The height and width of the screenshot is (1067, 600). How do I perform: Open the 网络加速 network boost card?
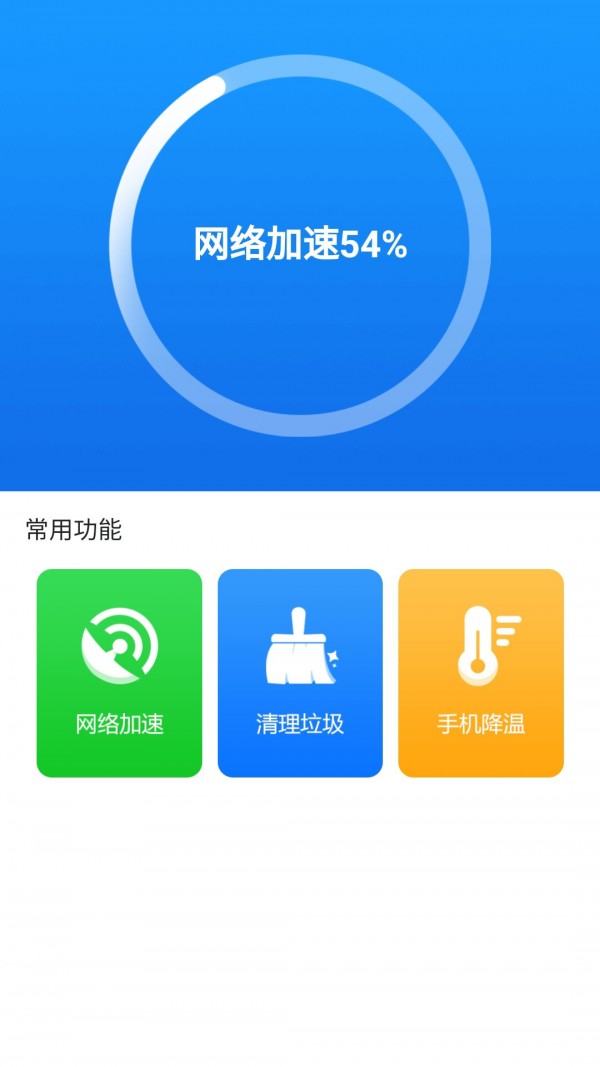click(x=119, y=673)
